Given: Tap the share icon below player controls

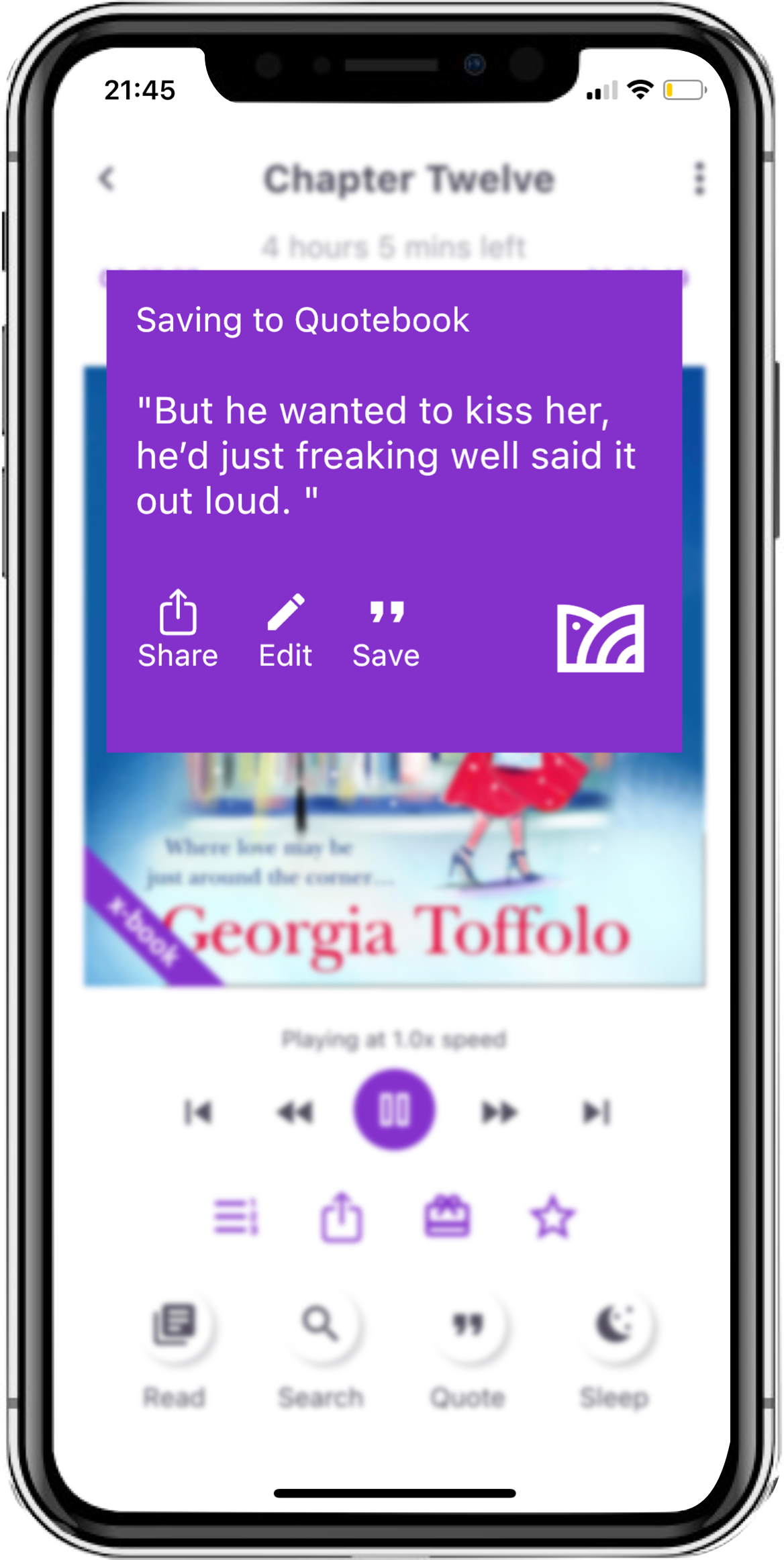Looking at the screenshot, I should point(341,1216).
